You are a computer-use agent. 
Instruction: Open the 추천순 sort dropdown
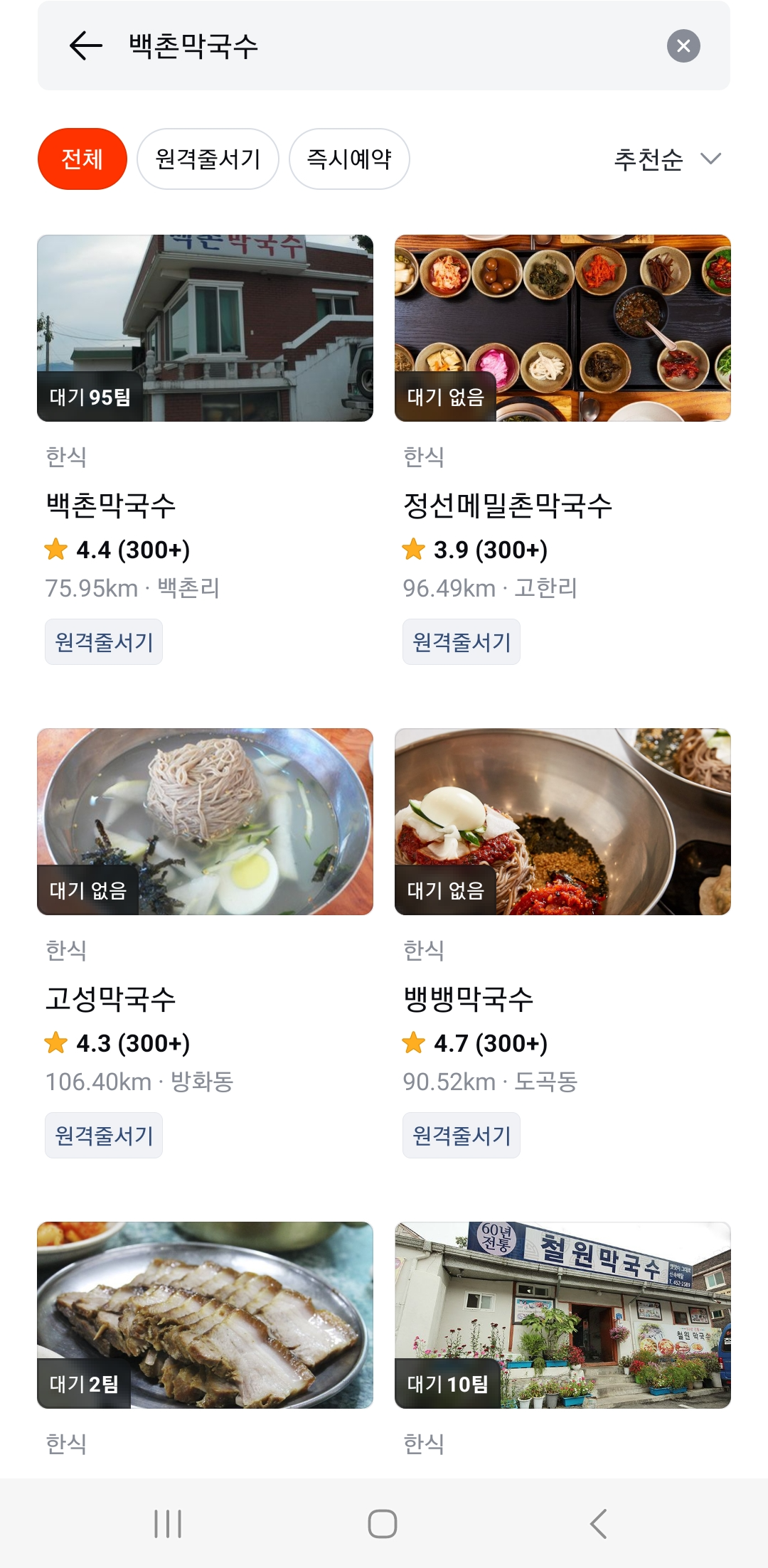point(667,159)
